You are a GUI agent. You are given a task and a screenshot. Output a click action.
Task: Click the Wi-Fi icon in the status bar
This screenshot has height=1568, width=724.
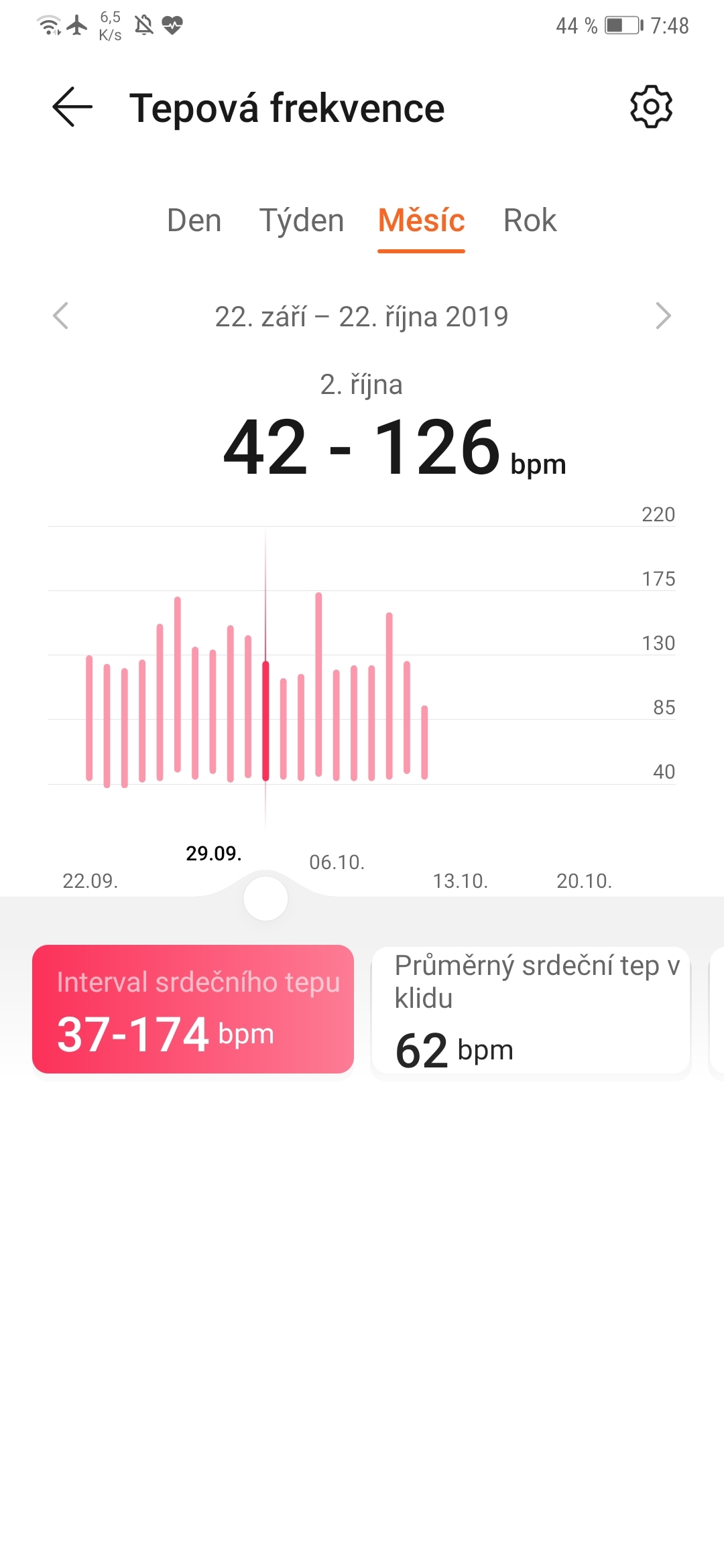[47, 23]
